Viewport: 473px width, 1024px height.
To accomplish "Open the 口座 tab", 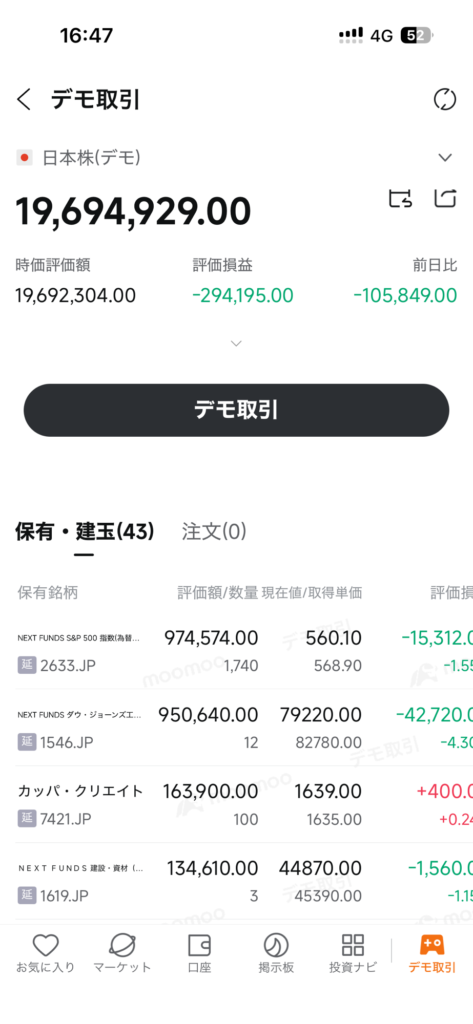I will coord(199,953).
